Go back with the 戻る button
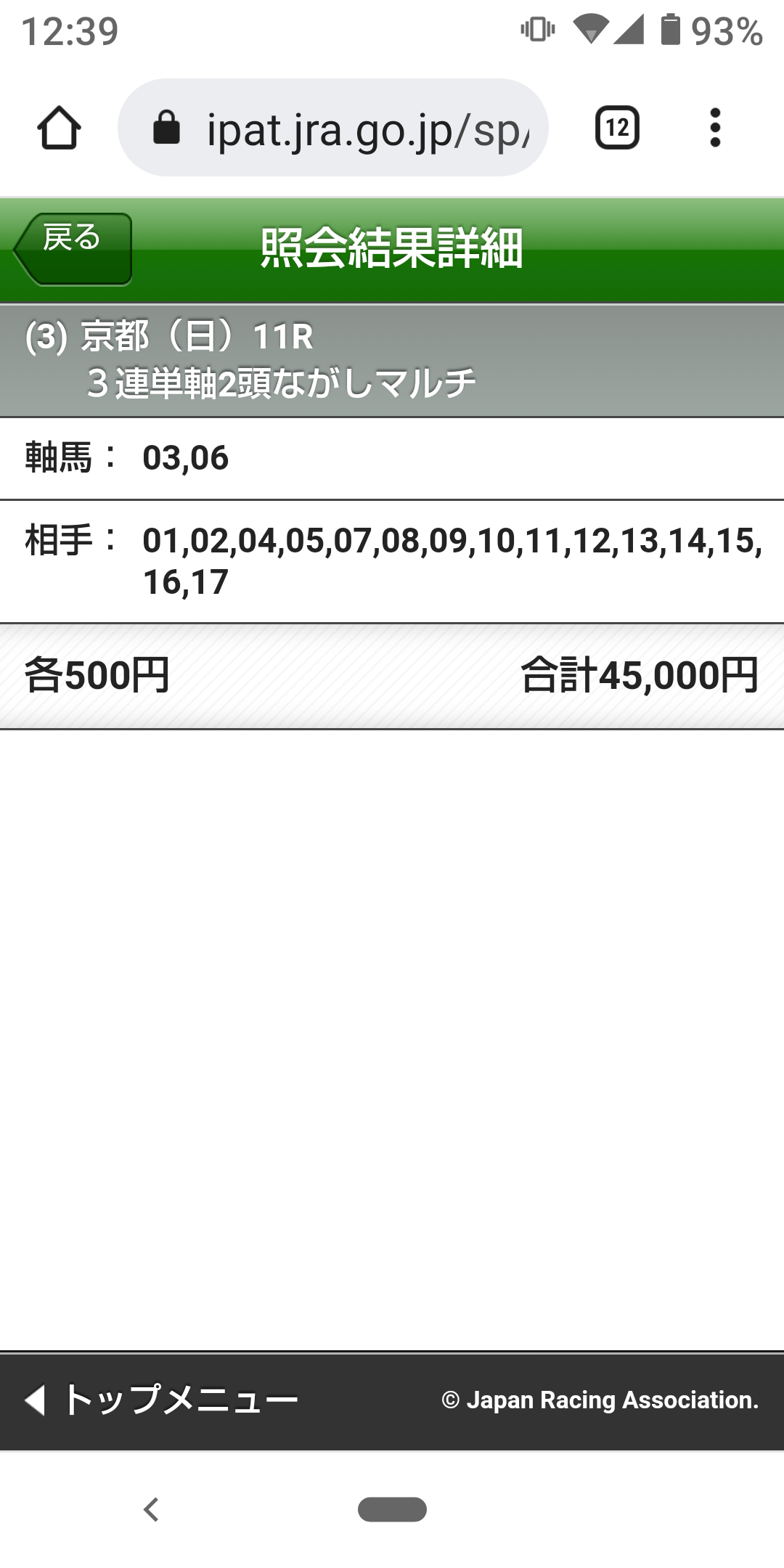The image size is (784, 1568). coord(73,248)
